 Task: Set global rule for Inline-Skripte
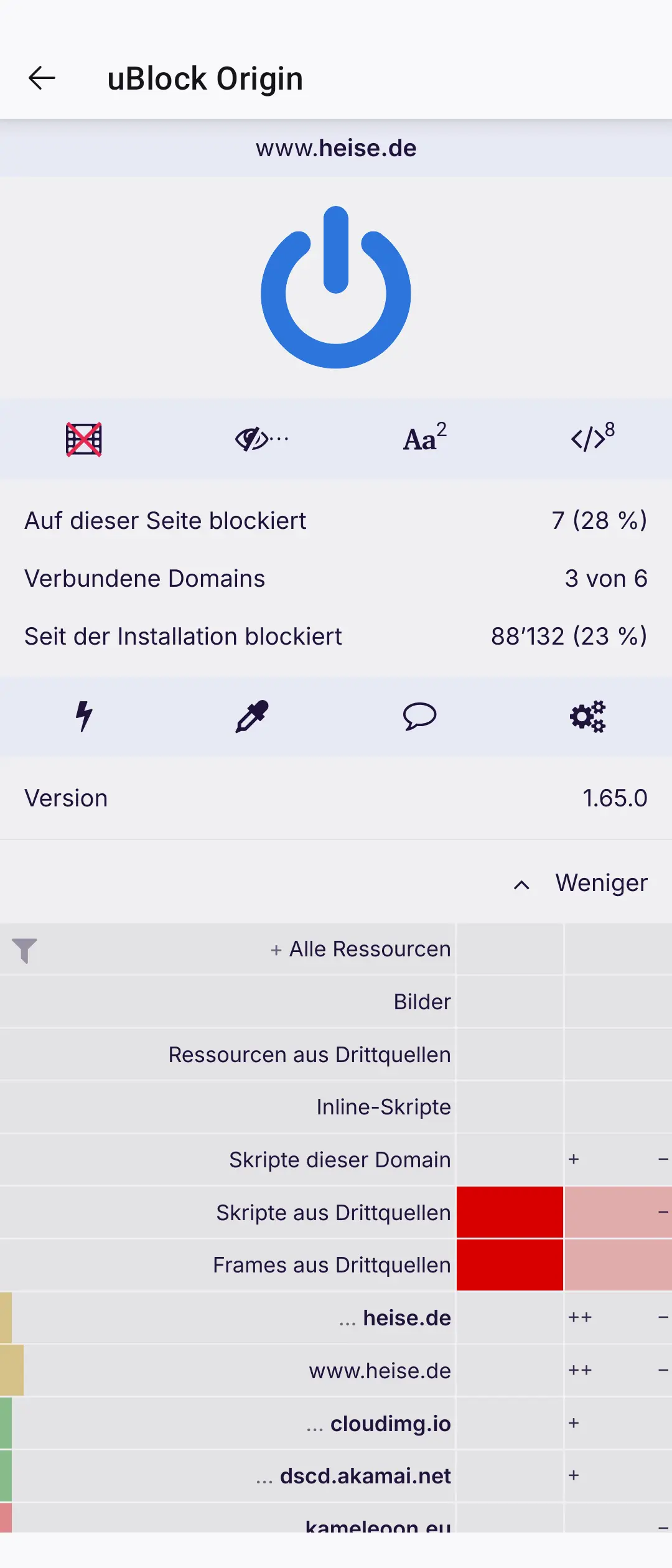tap(510, 1107)
